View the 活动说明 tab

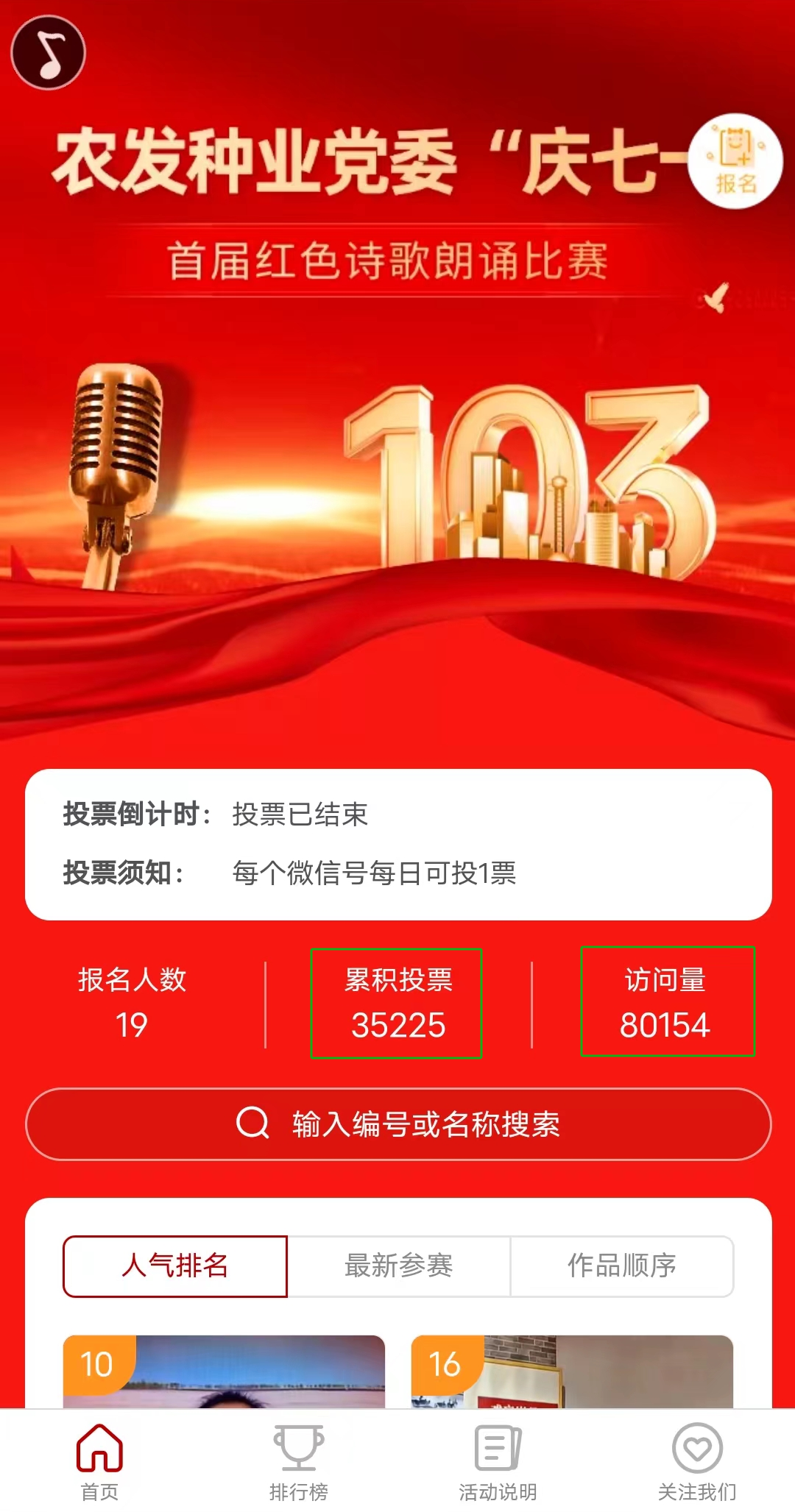coord(498,1461)
